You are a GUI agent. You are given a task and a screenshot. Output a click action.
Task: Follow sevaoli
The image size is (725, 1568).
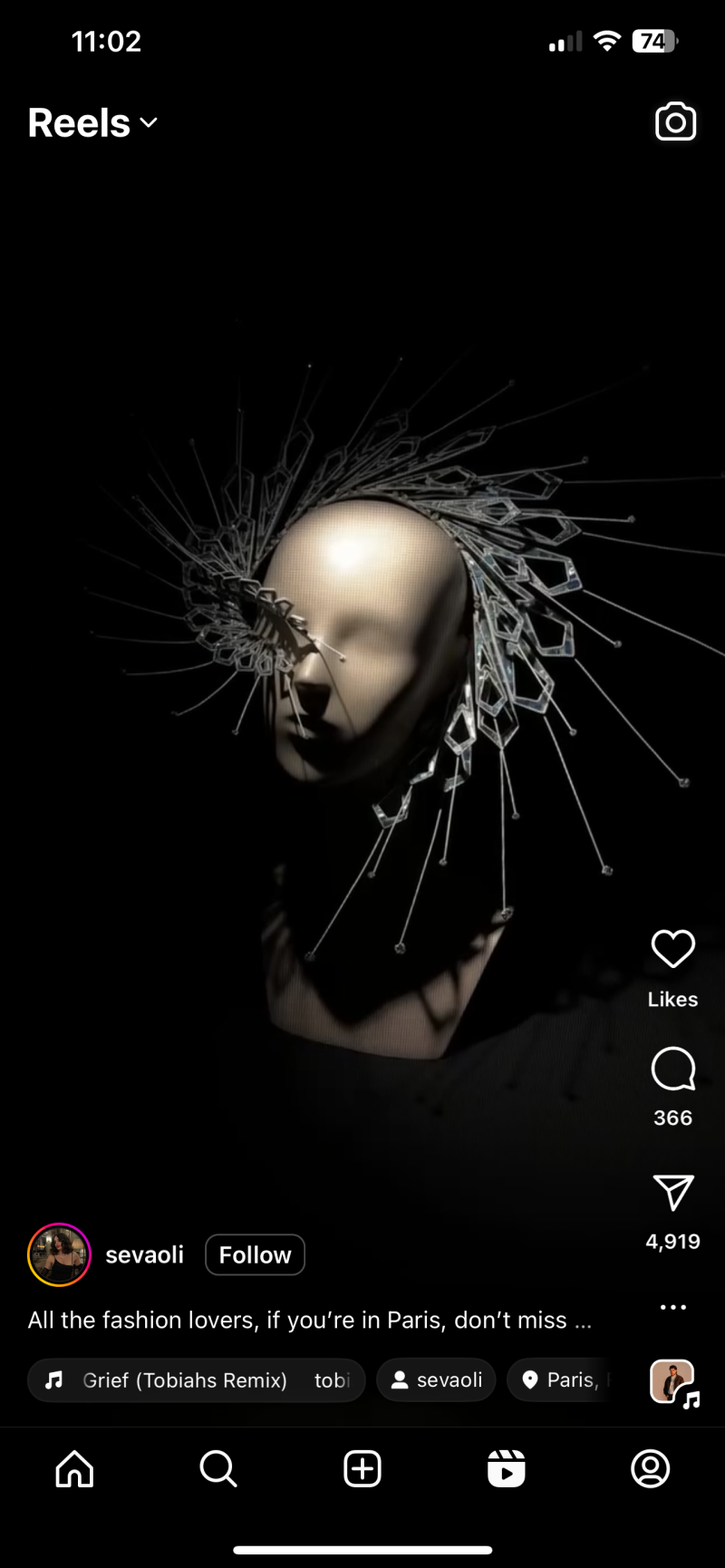(255, 1254)
